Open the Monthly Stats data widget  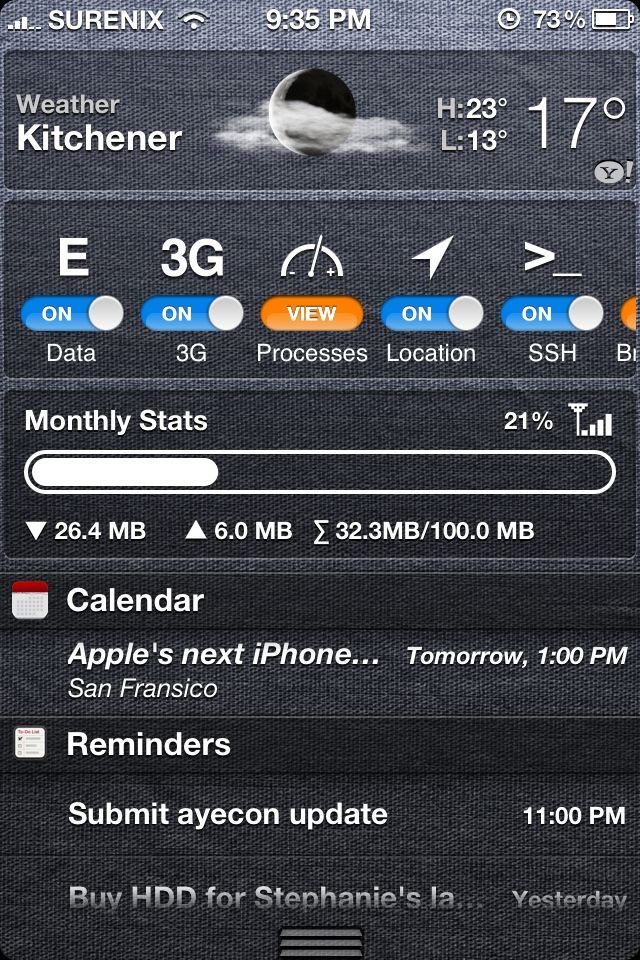[320, 474]
